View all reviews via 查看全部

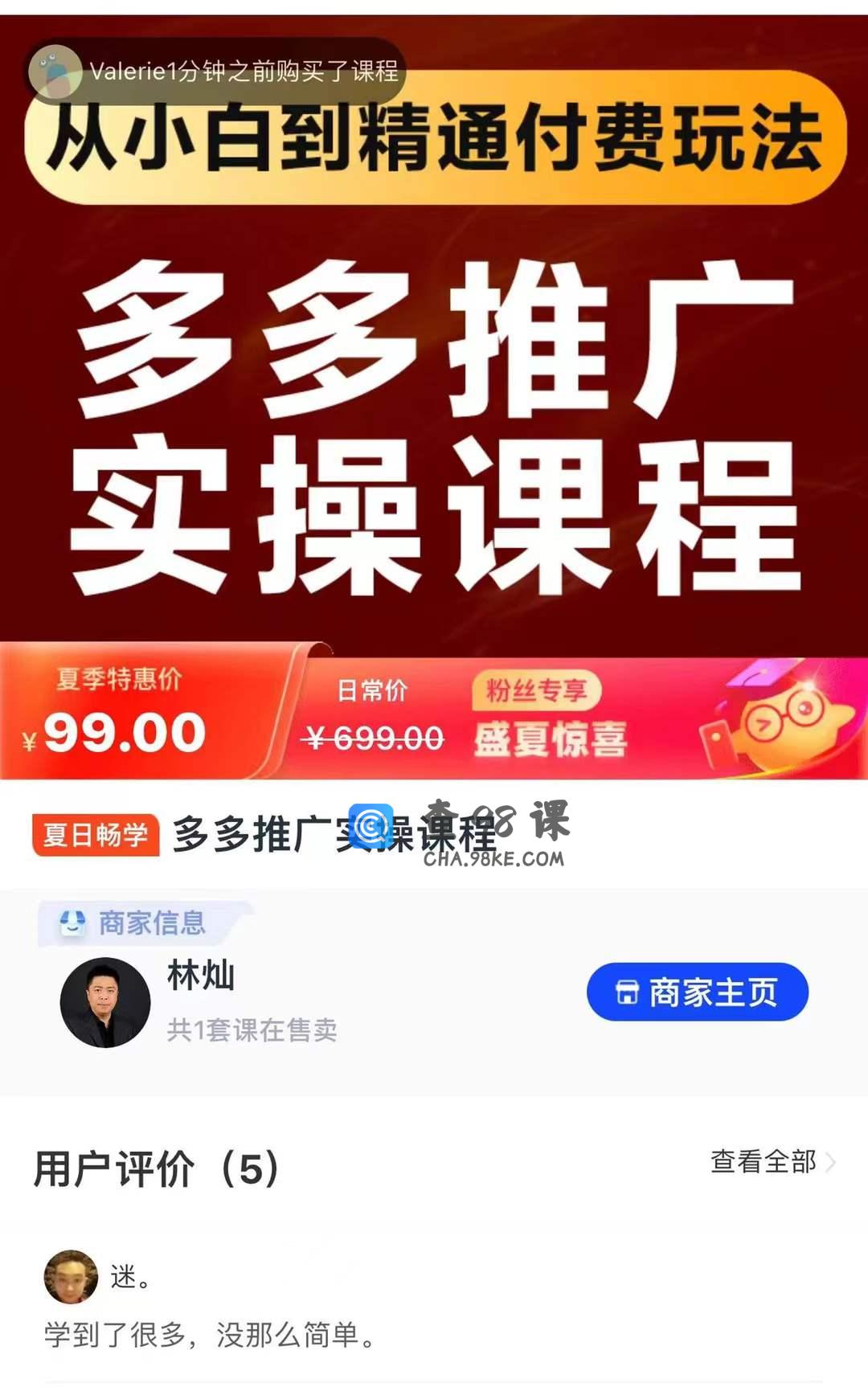coord(772,1161)
